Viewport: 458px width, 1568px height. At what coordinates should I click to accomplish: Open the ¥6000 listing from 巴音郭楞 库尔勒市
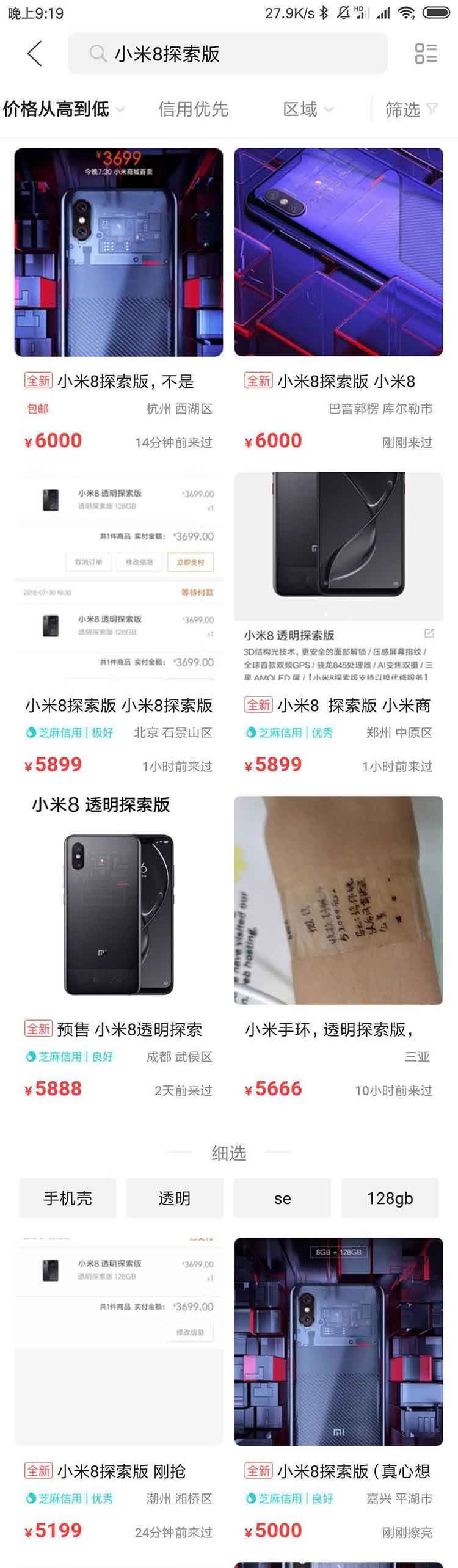(x=338, y=252)
